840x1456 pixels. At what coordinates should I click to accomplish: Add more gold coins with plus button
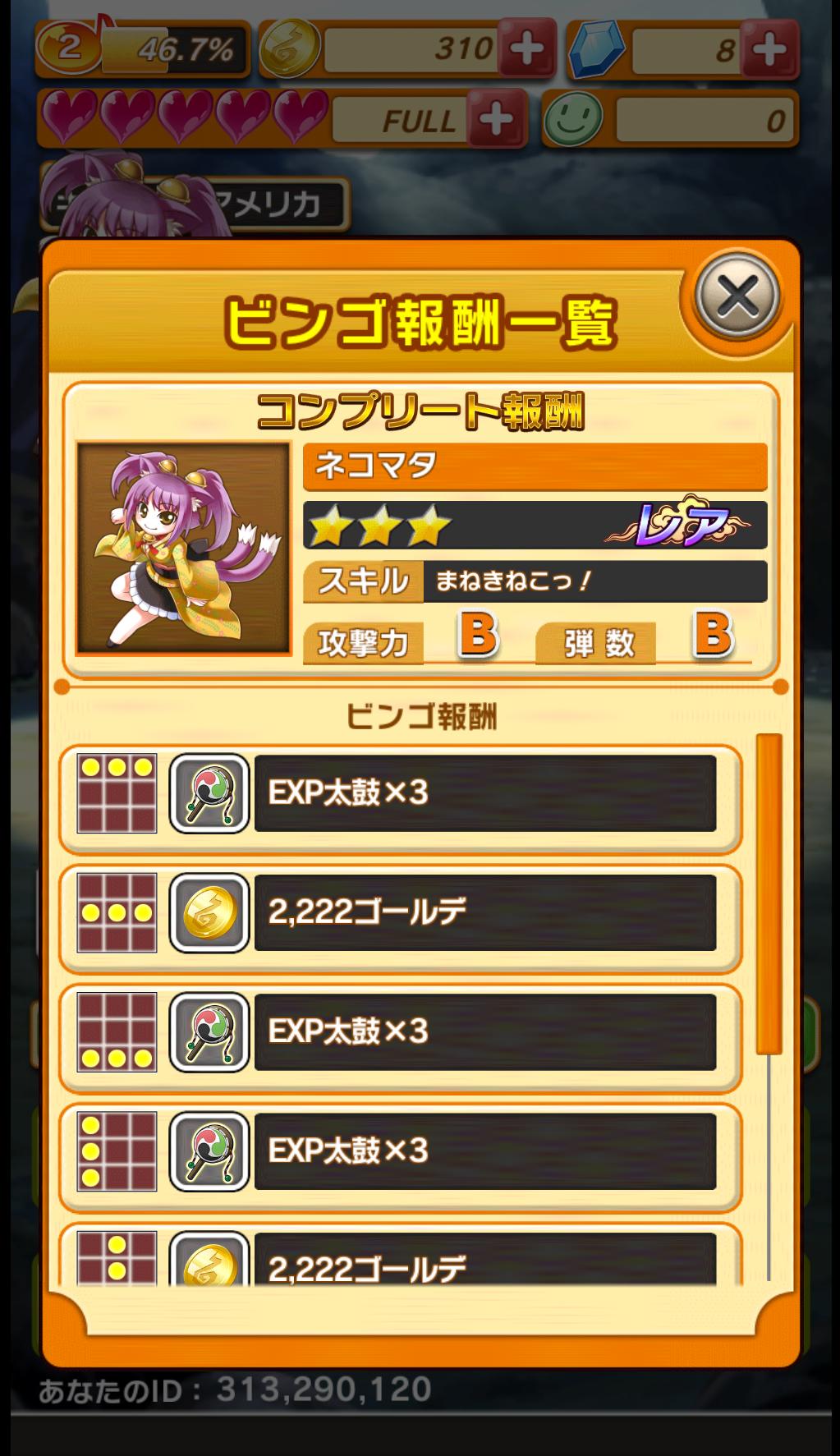(x=526, y=49)
